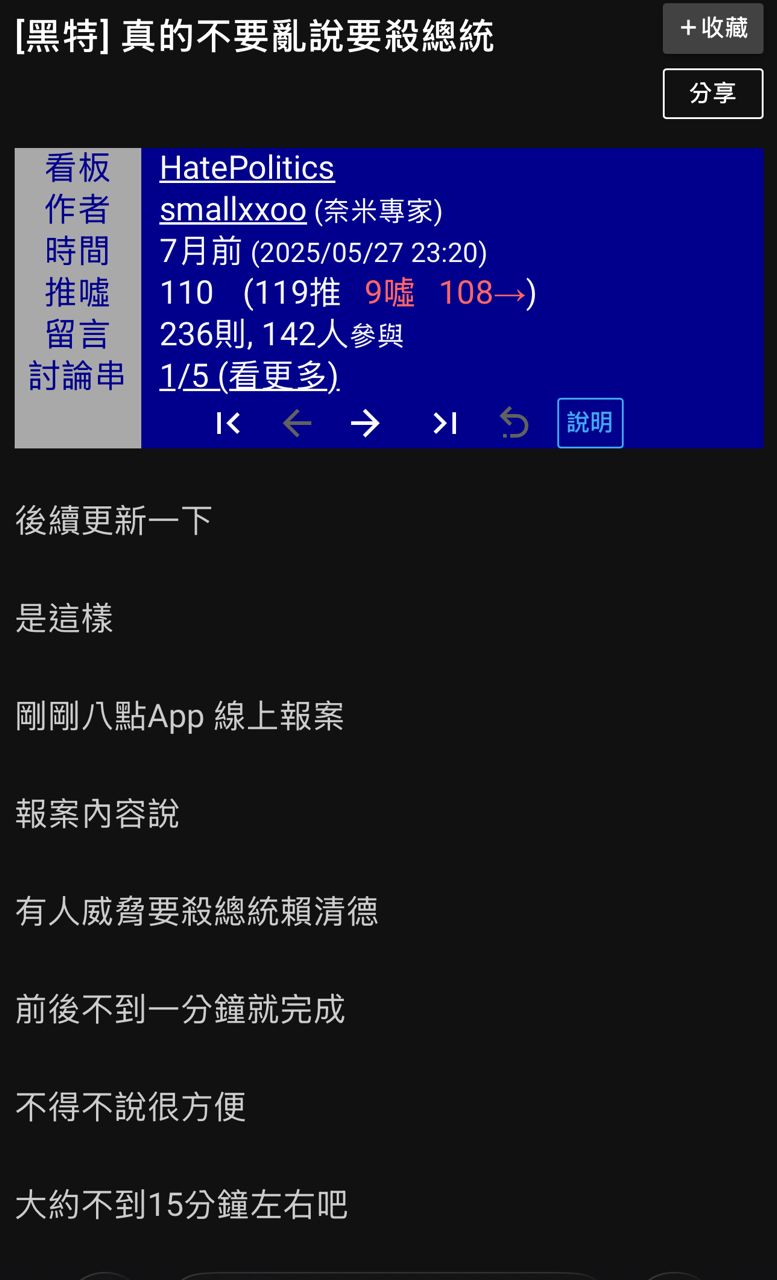
Task: Tap the 說明 help button
Action: tap(590, 423)
